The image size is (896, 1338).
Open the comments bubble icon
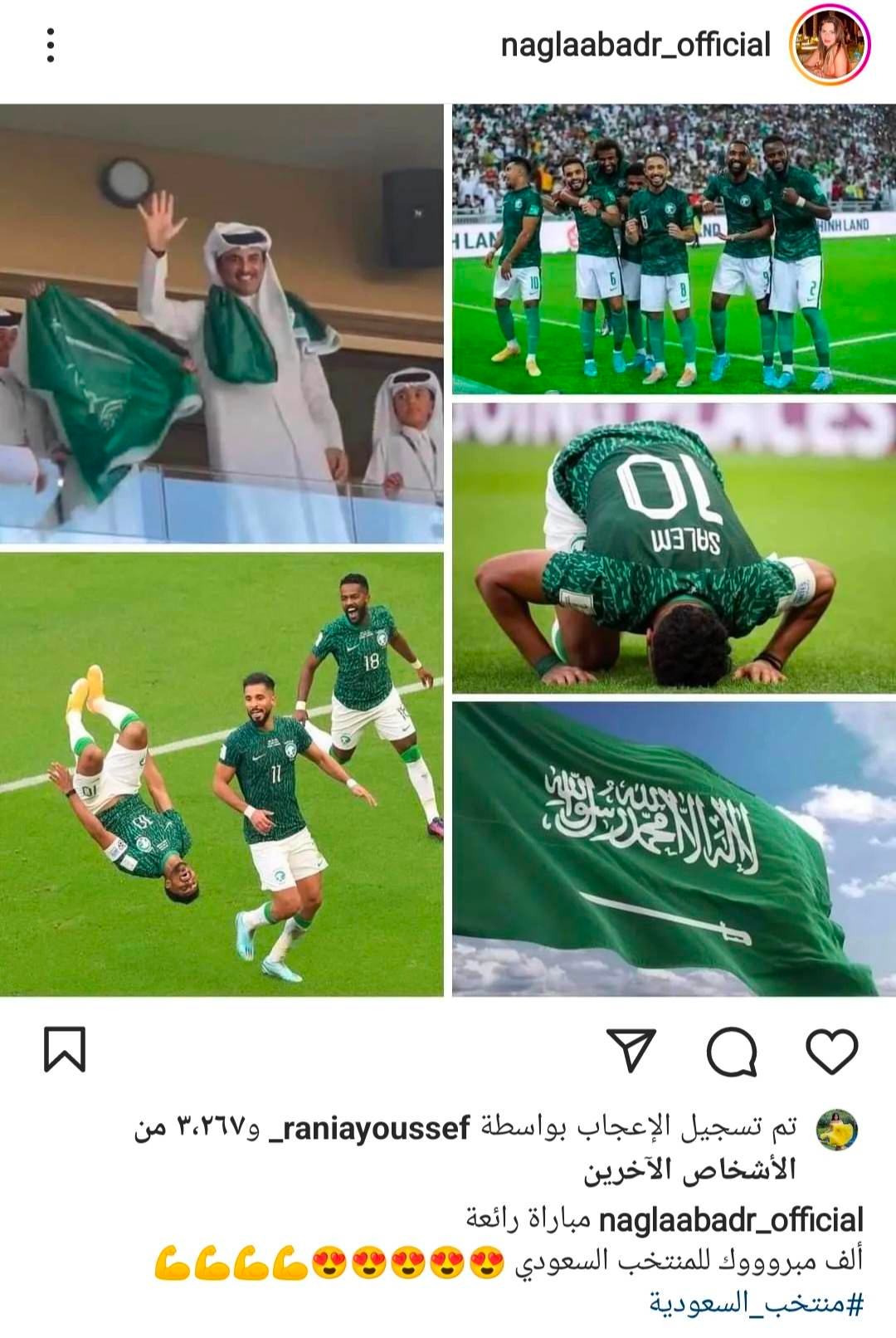coord(731,1051)
